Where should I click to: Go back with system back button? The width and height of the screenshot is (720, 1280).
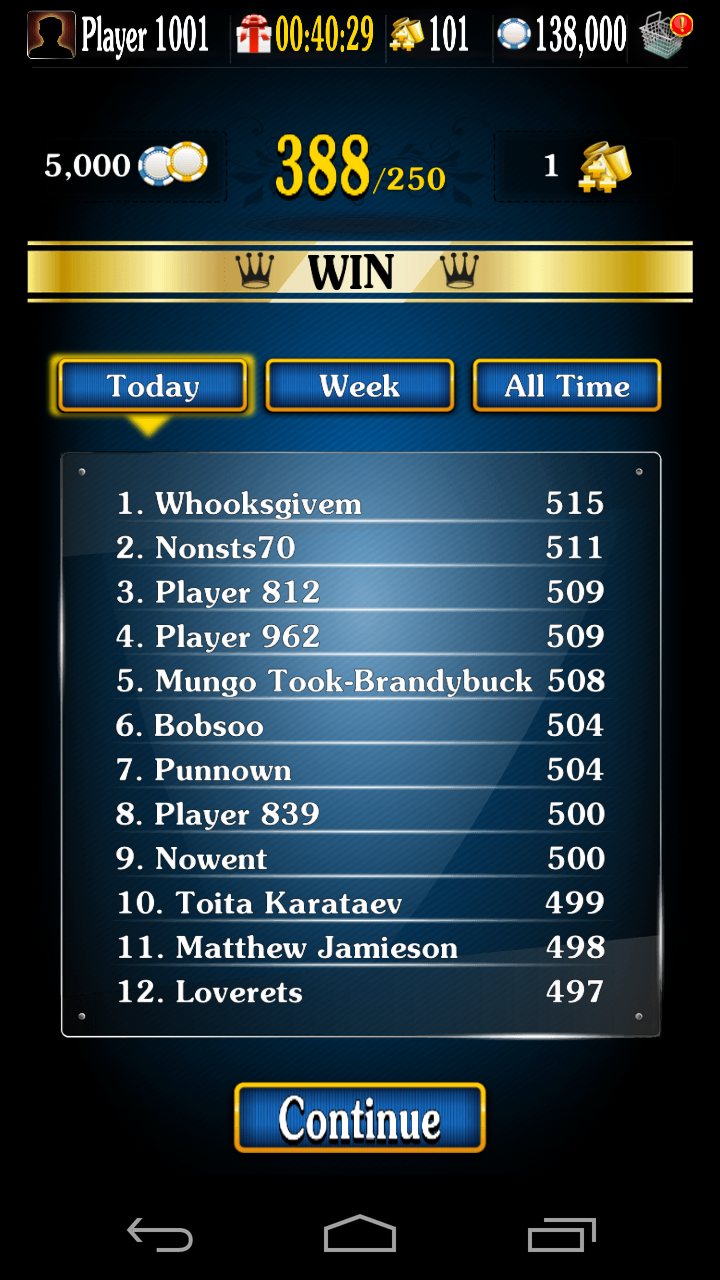[x=160, y=1235]
